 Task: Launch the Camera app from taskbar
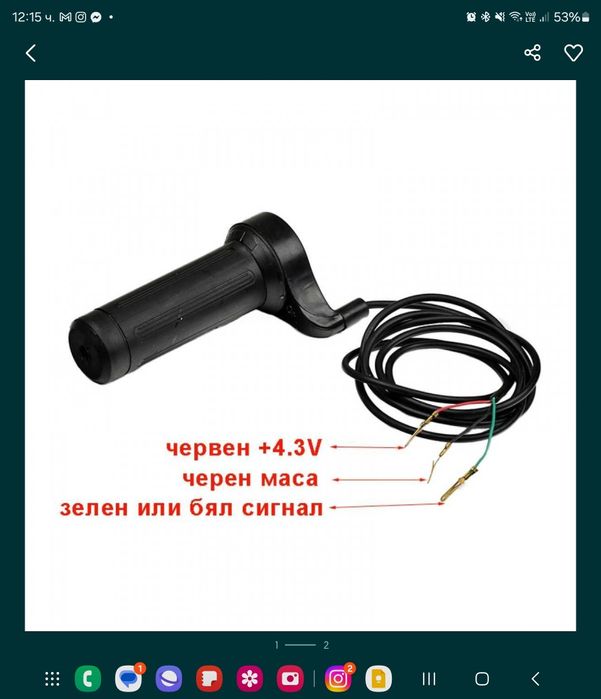point(289,678)
